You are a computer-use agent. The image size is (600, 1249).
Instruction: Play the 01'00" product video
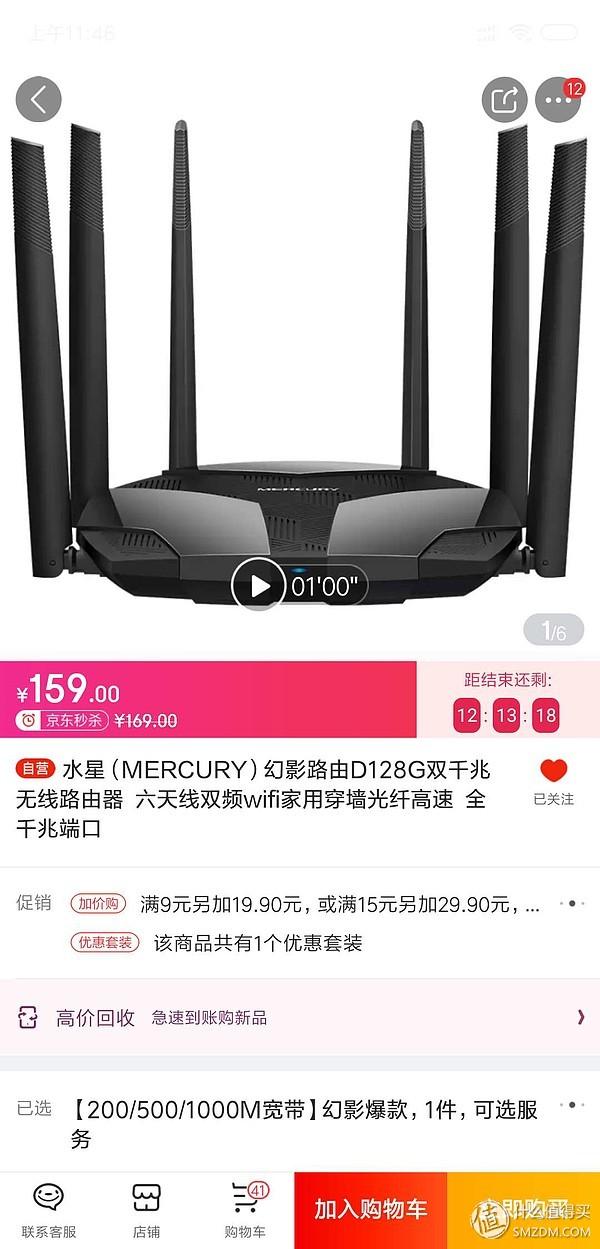258,586
